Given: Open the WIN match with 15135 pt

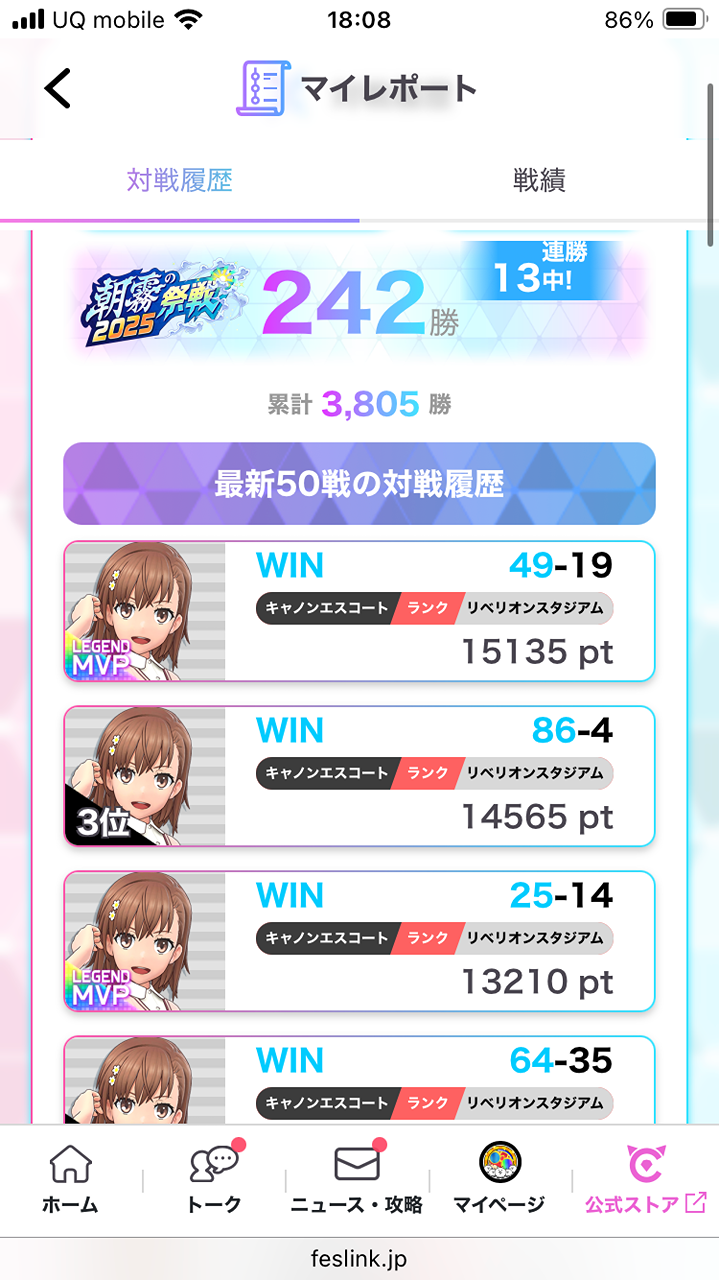Looking at the screenshot, I should pos(359,611).
